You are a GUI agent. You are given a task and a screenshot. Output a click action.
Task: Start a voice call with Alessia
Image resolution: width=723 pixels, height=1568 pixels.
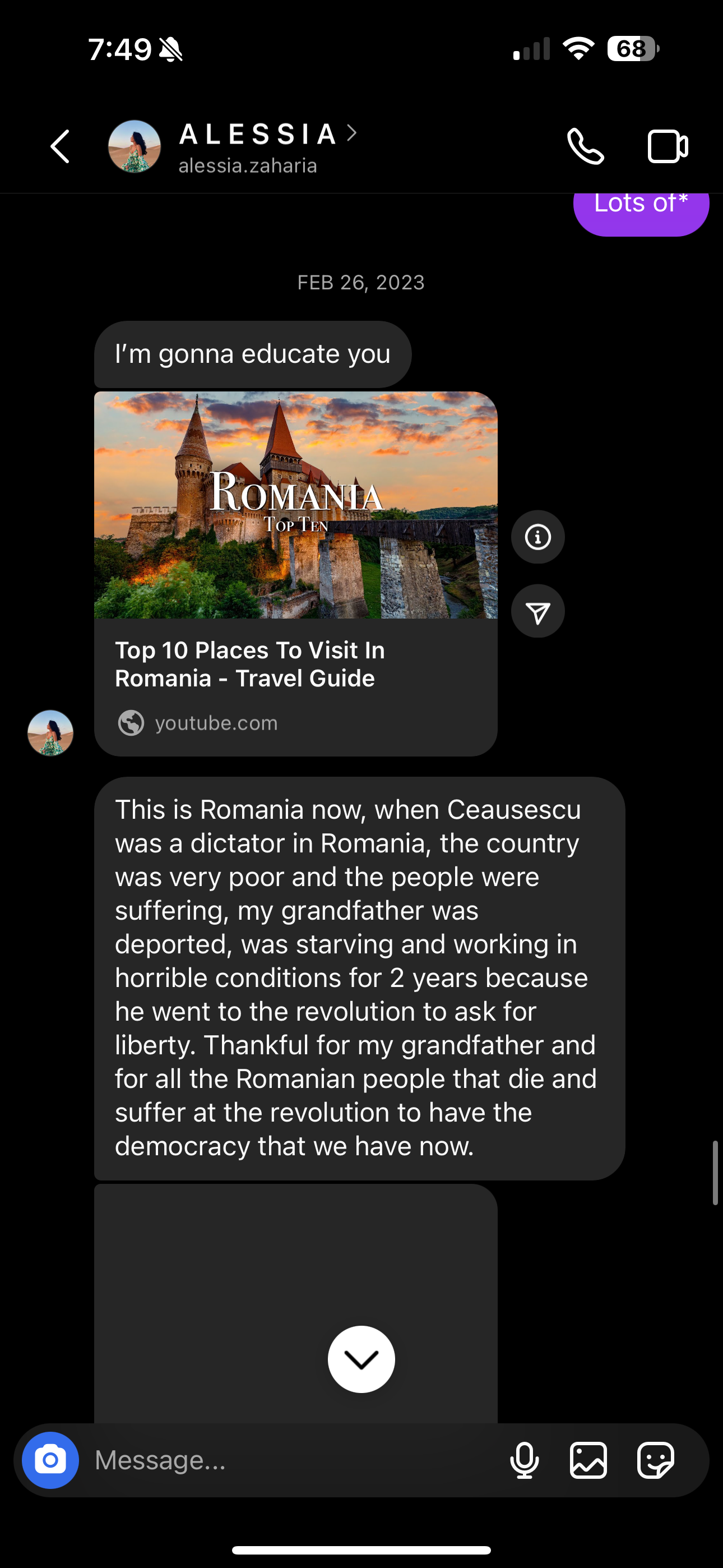[x=586, y=147]
